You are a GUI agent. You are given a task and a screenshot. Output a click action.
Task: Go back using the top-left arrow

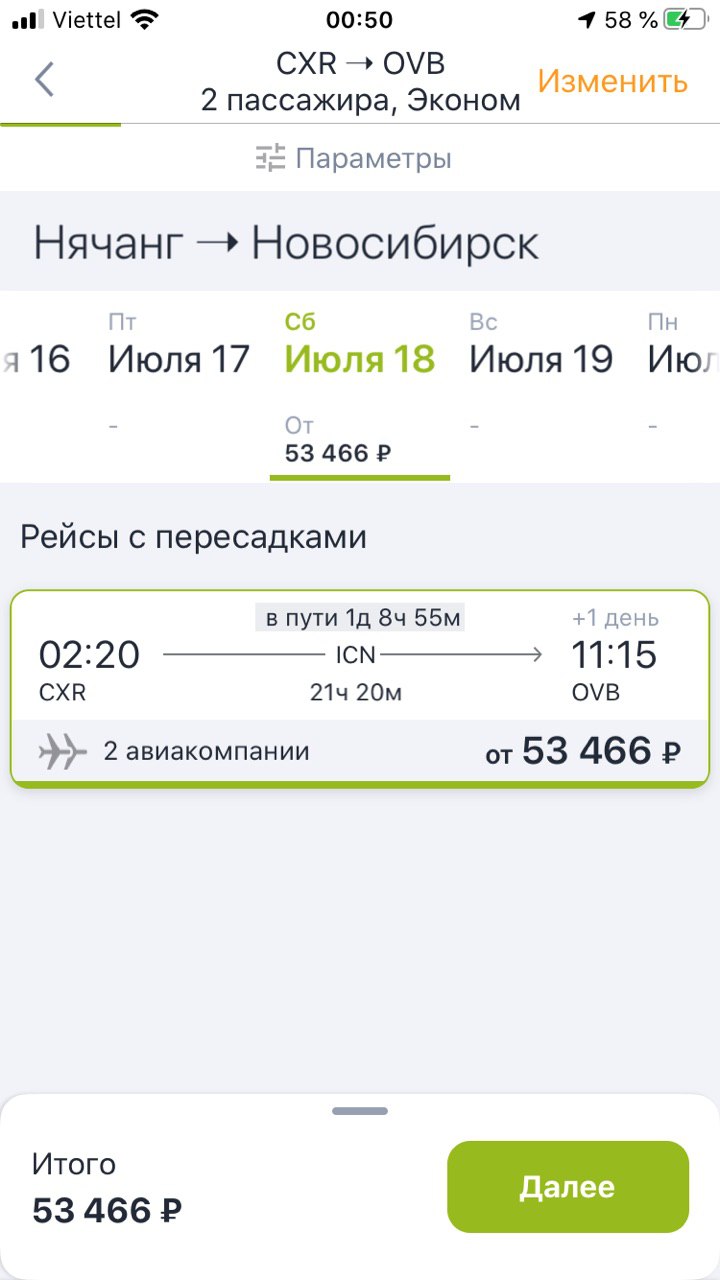point(44,79)
